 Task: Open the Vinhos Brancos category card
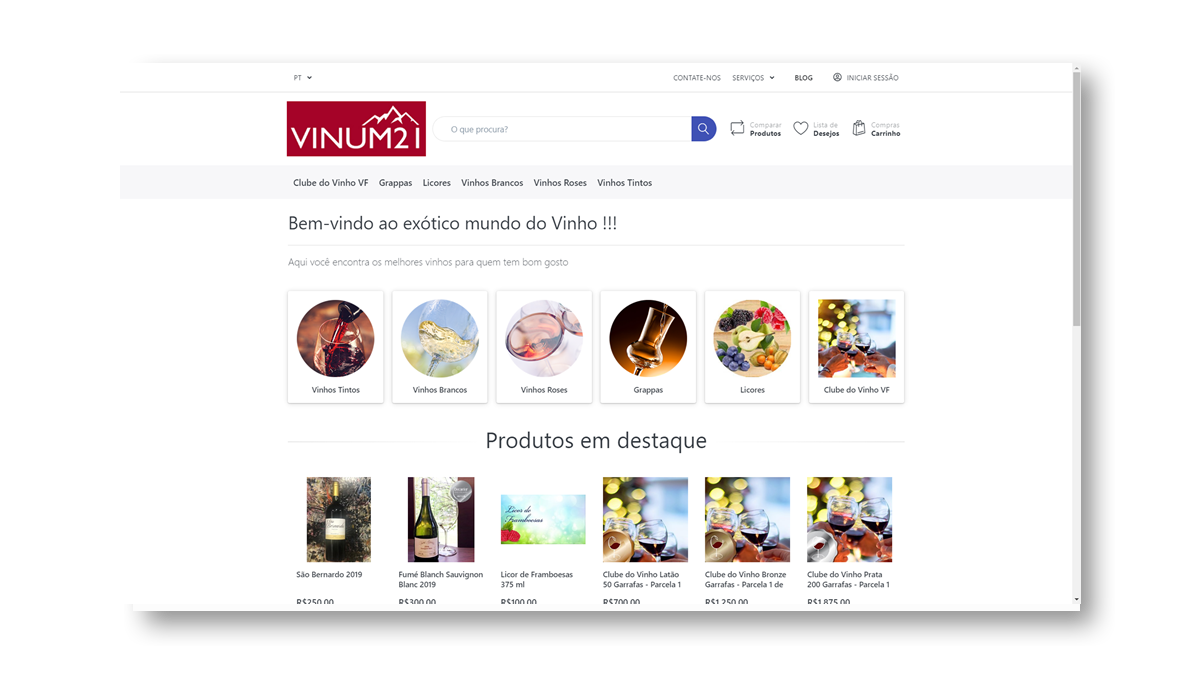440,346
